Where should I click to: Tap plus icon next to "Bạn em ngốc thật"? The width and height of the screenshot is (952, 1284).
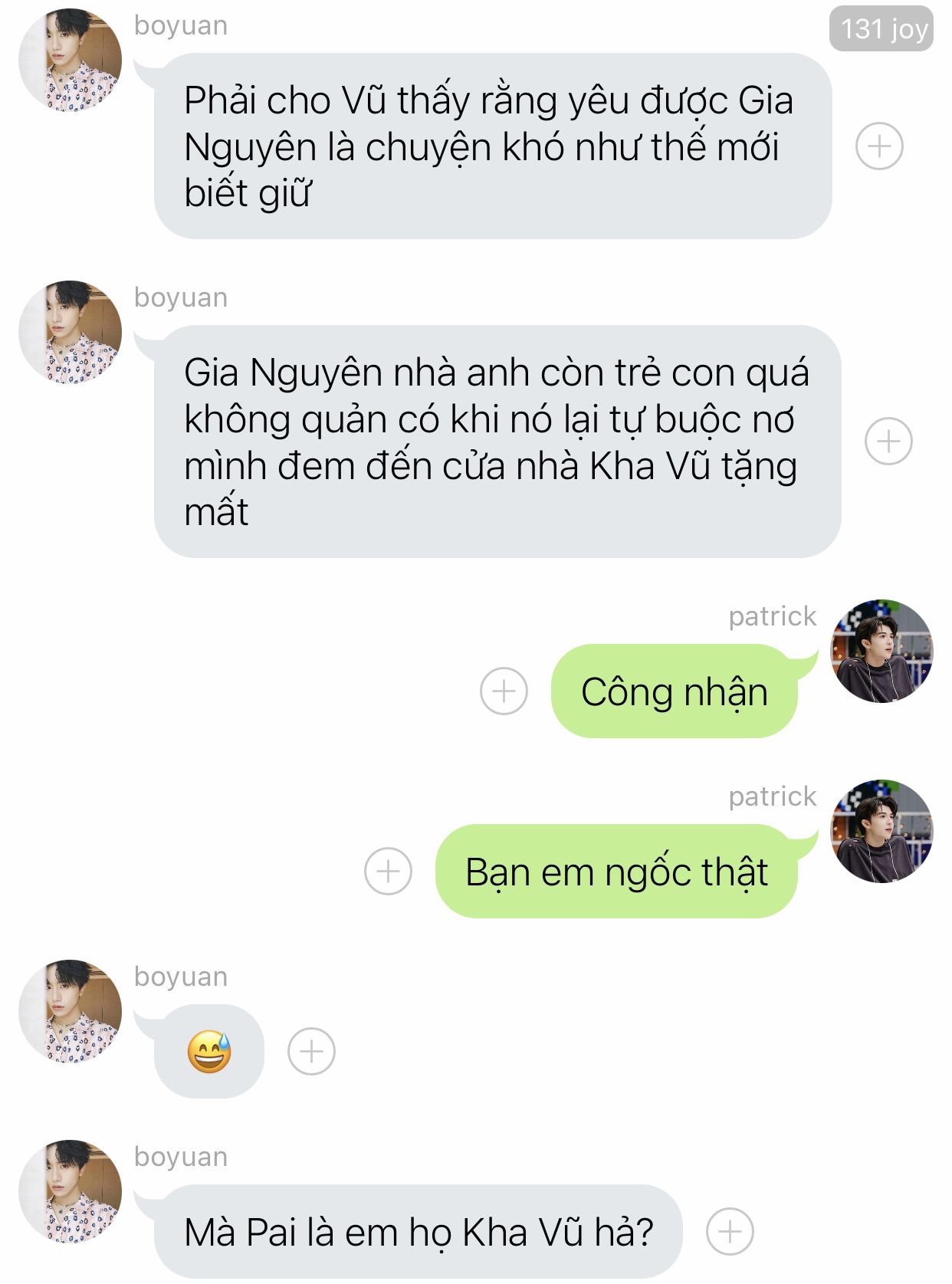tap(388, 871)
